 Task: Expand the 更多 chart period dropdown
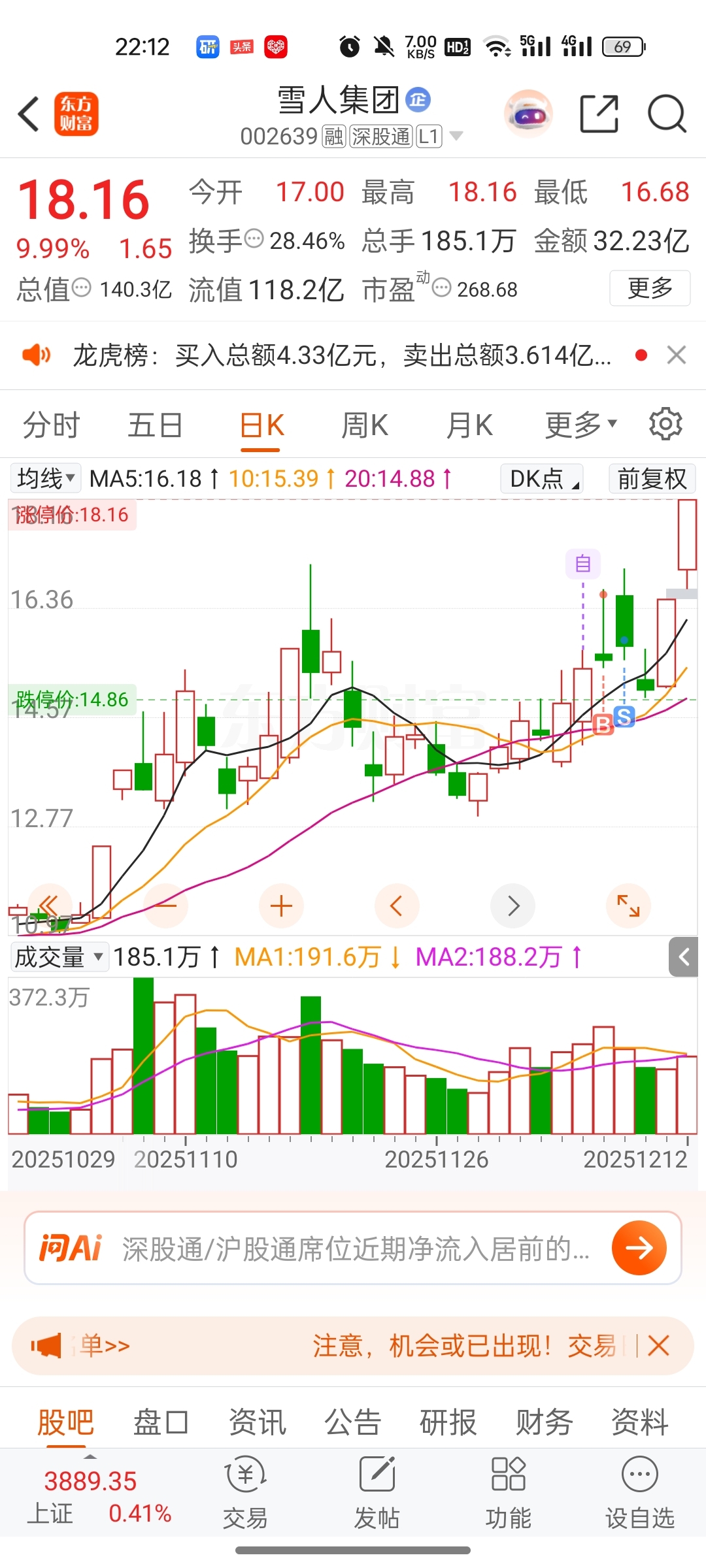pos(580,425)
